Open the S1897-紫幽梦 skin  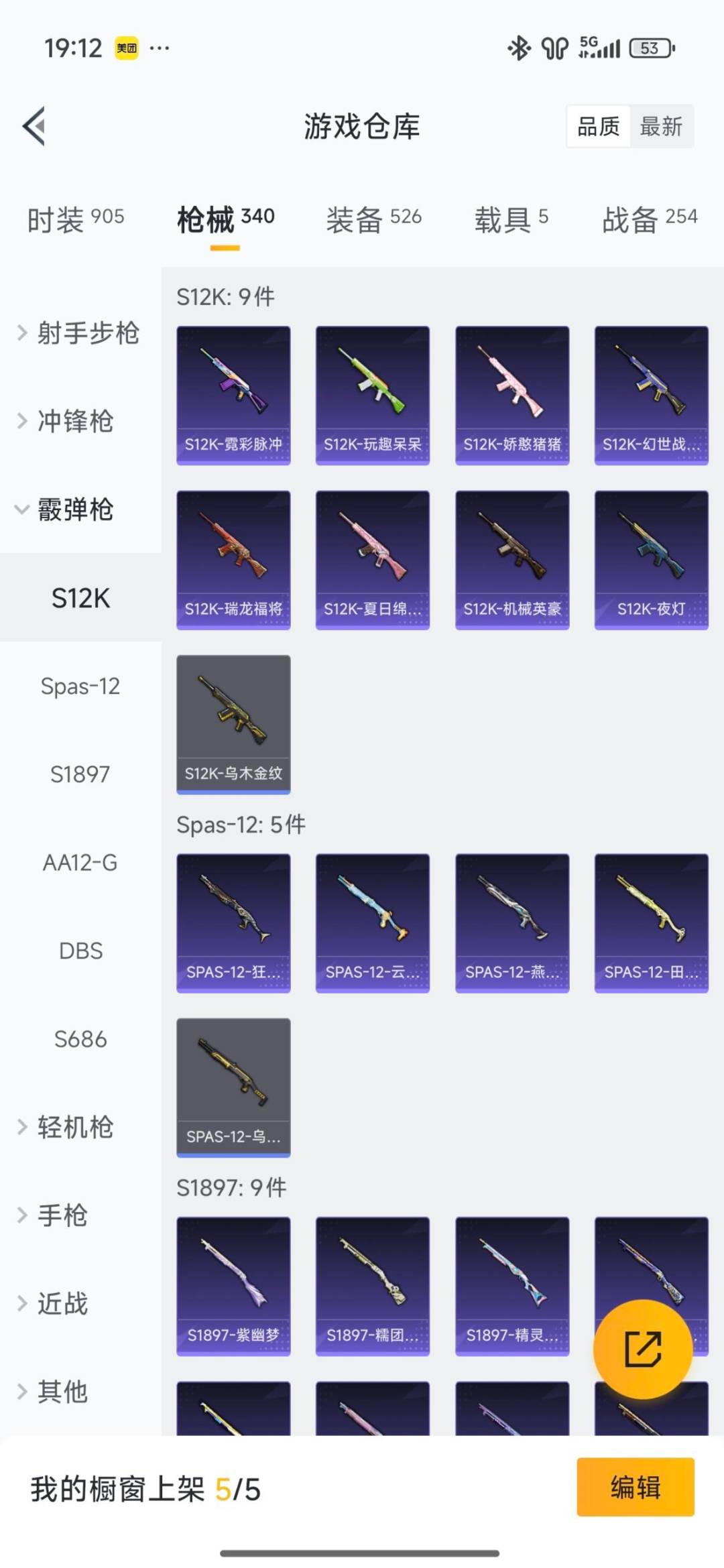tap(233, 1286)
